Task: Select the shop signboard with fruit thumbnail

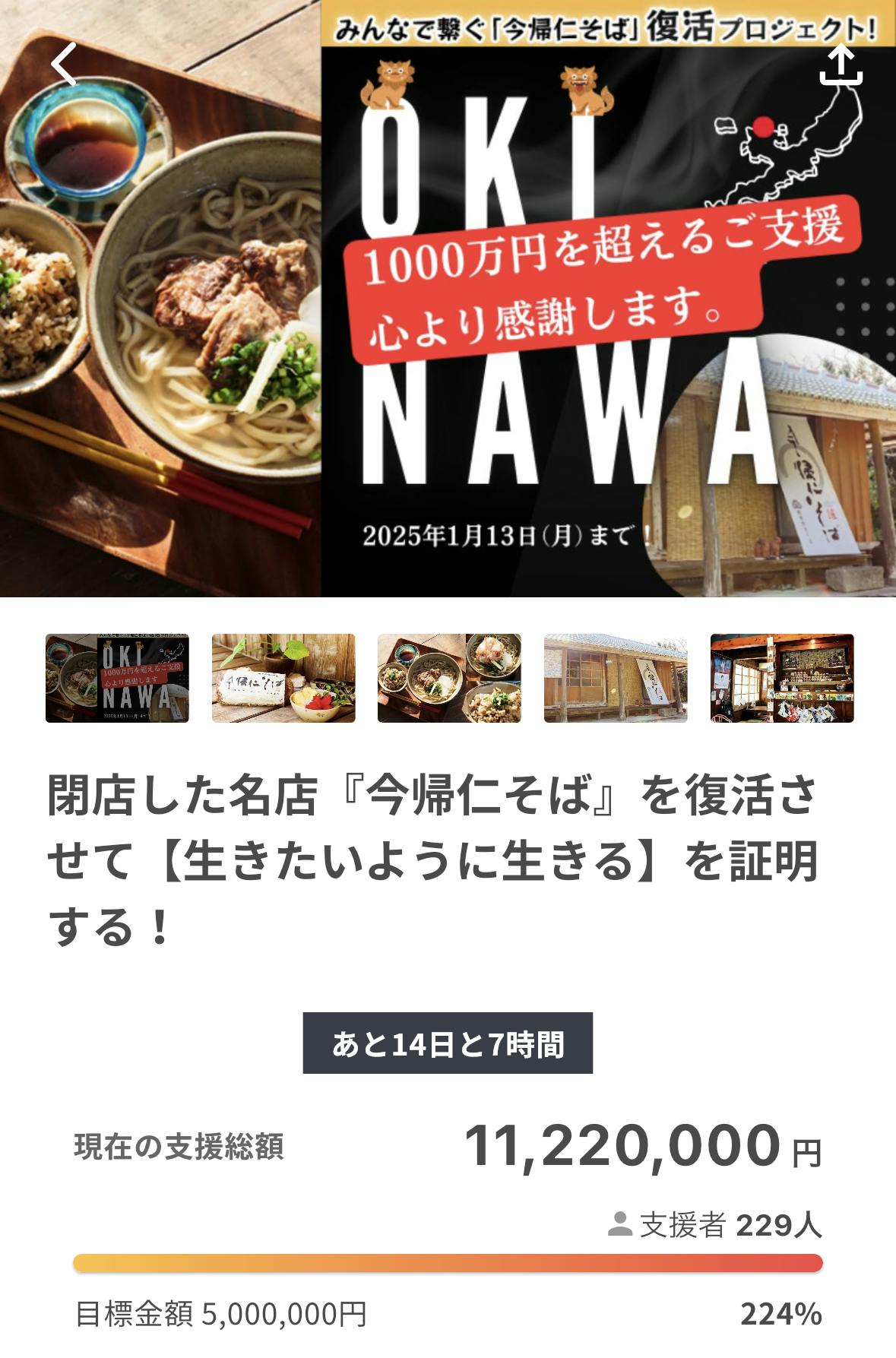Action: [283, 678]
